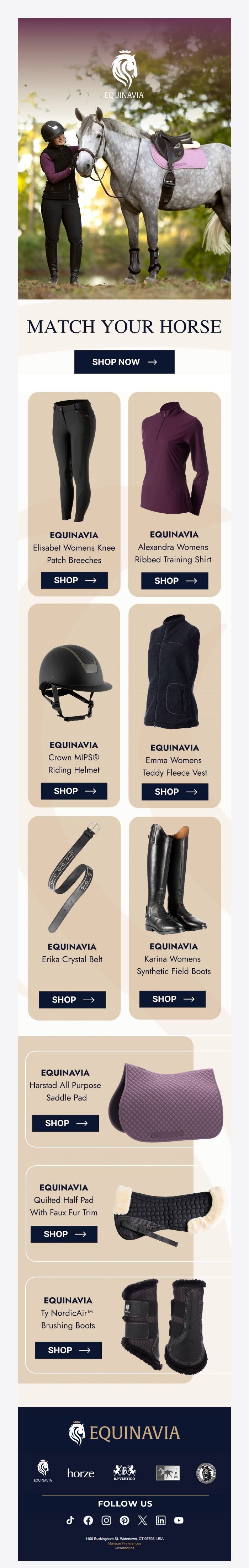Shop the Elisabet Womens Knee Patch Breeches
The width and height of the screenshot is (249, 1568).
point(74,580)
